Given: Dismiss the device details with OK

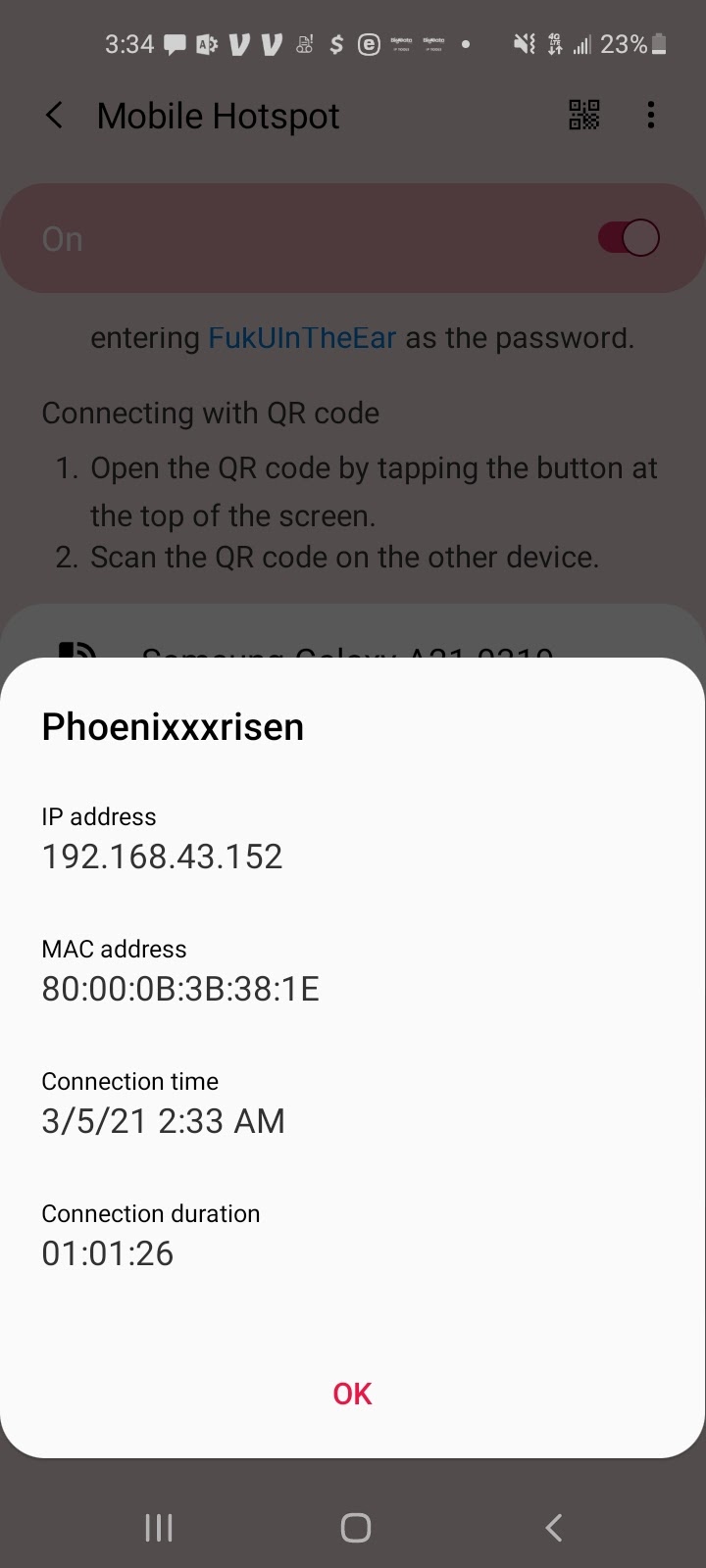Looking at the screenshot, I should [x=352, y=1394].
